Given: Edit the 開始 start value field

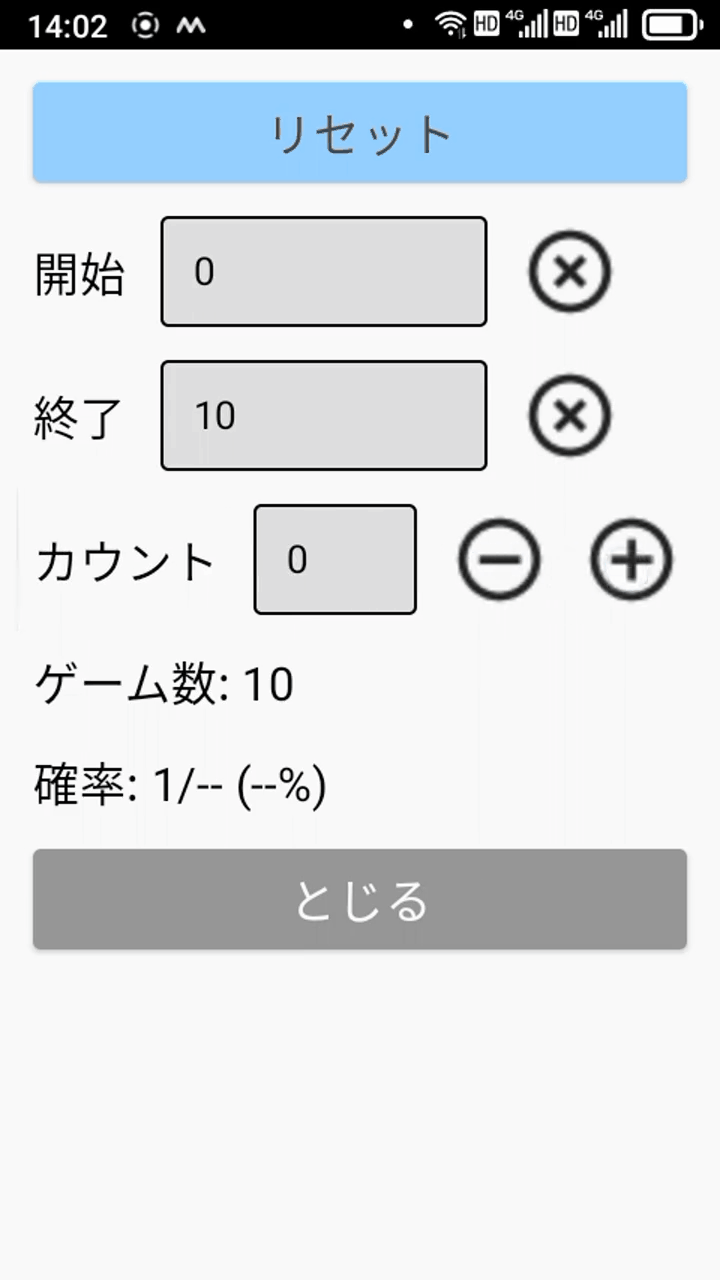Looking at the screenshot, I should click(x=324, y=271).
